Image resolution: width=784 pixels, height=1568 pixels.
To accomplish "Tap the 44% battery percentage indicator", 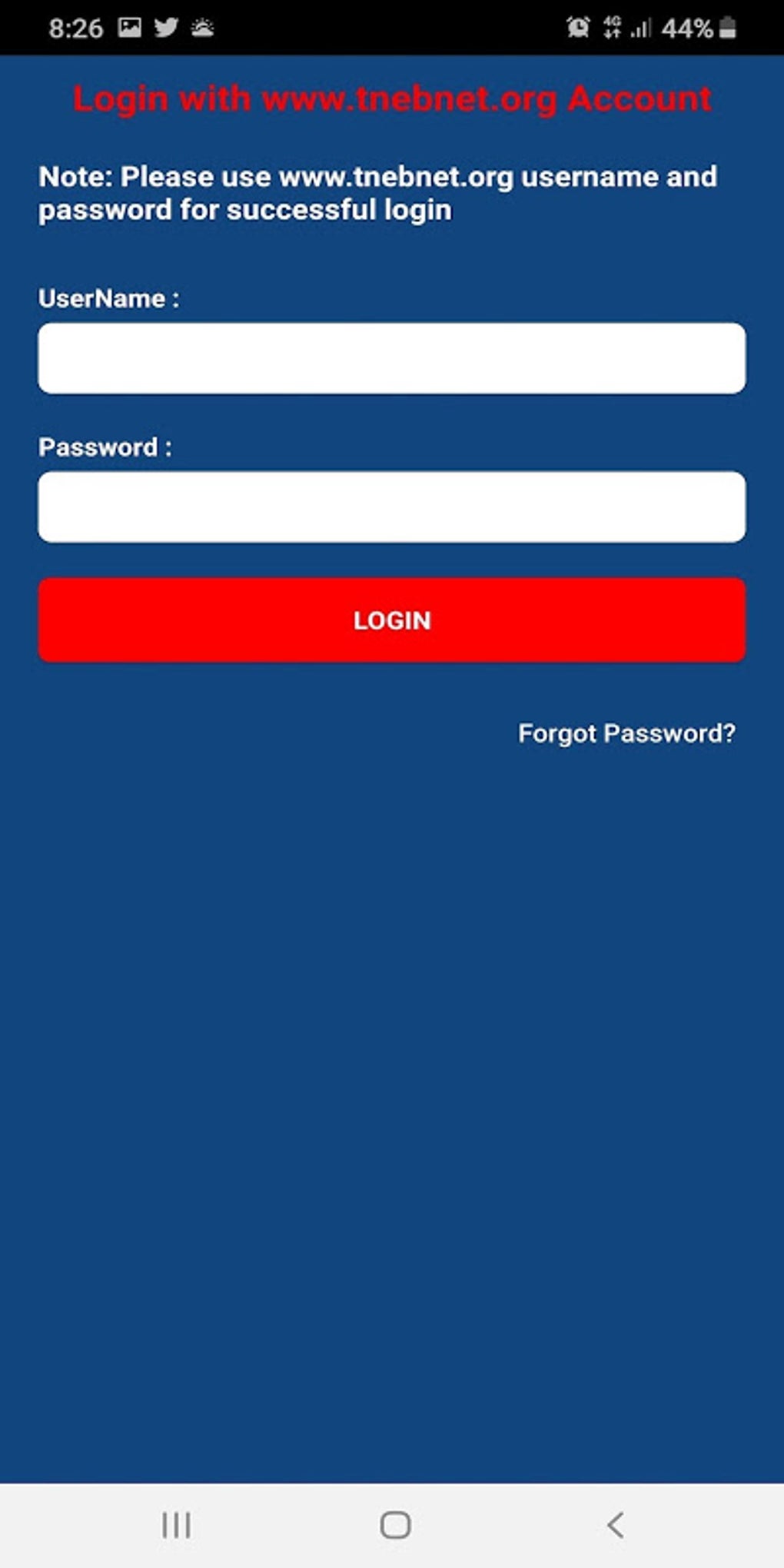I will (689, 27).
